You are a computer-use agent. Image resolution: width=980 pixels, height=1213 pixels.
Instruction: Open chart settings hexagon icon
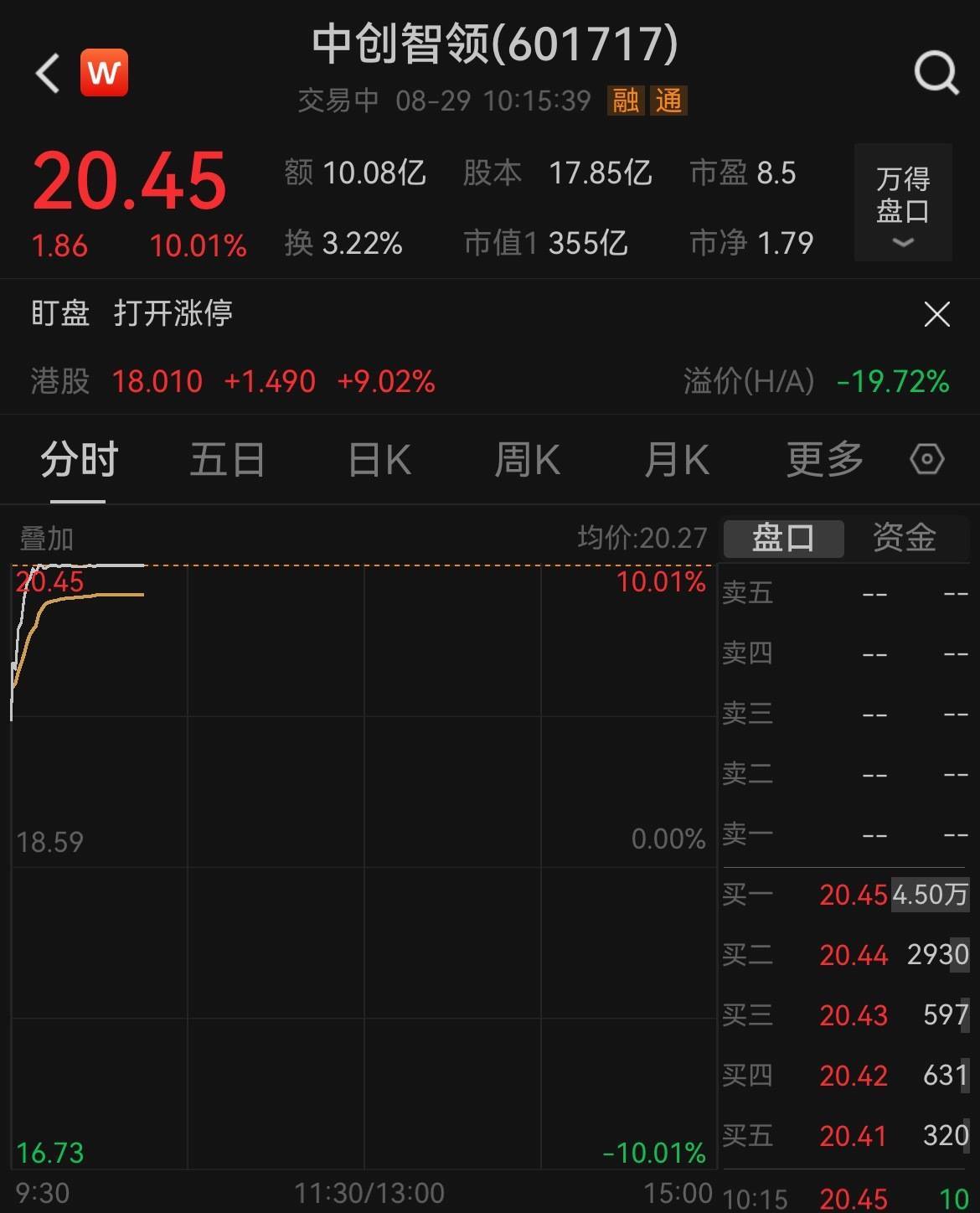click(x=926, y=459)
